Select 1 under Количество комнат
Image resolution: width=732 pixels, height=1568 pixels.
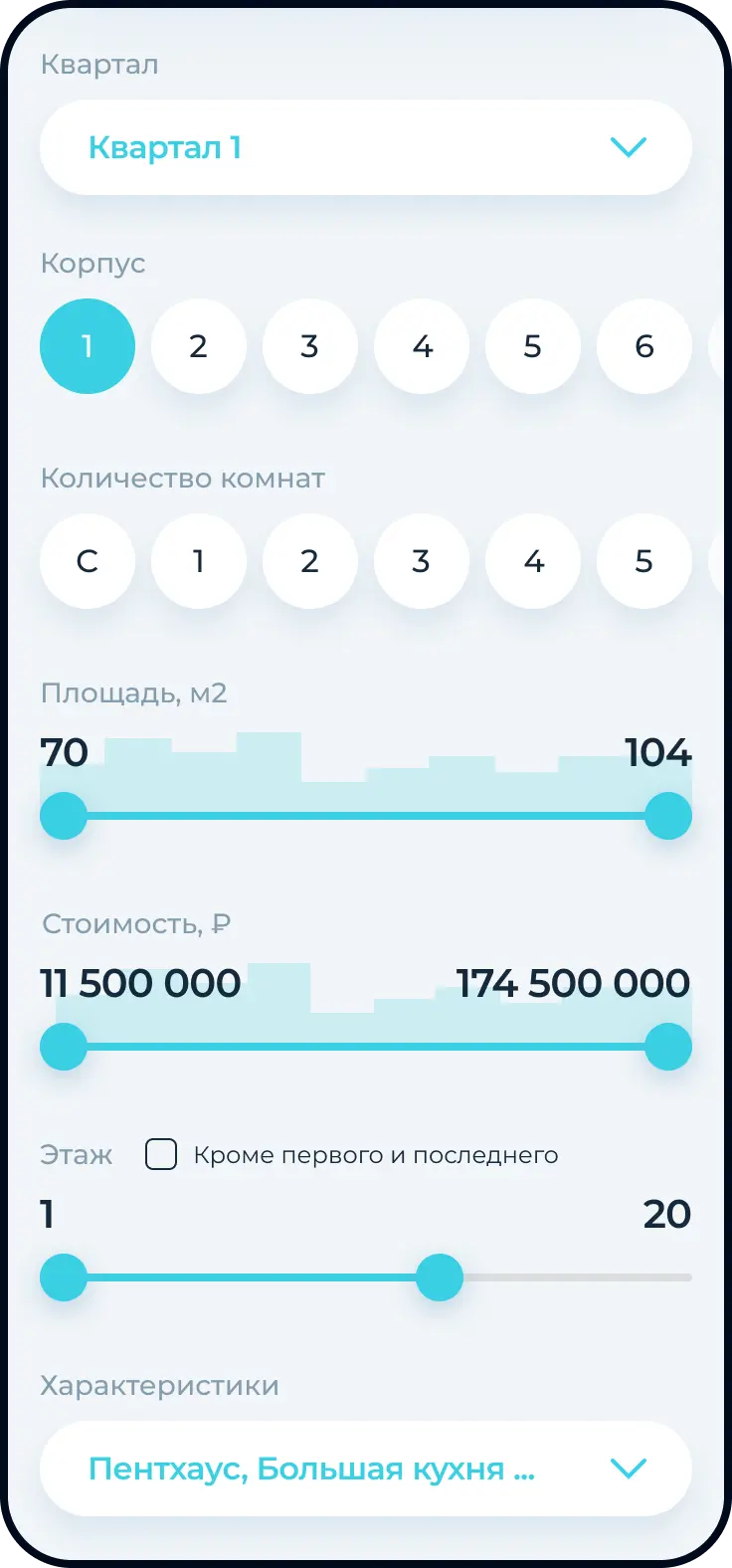coord(199,561)
